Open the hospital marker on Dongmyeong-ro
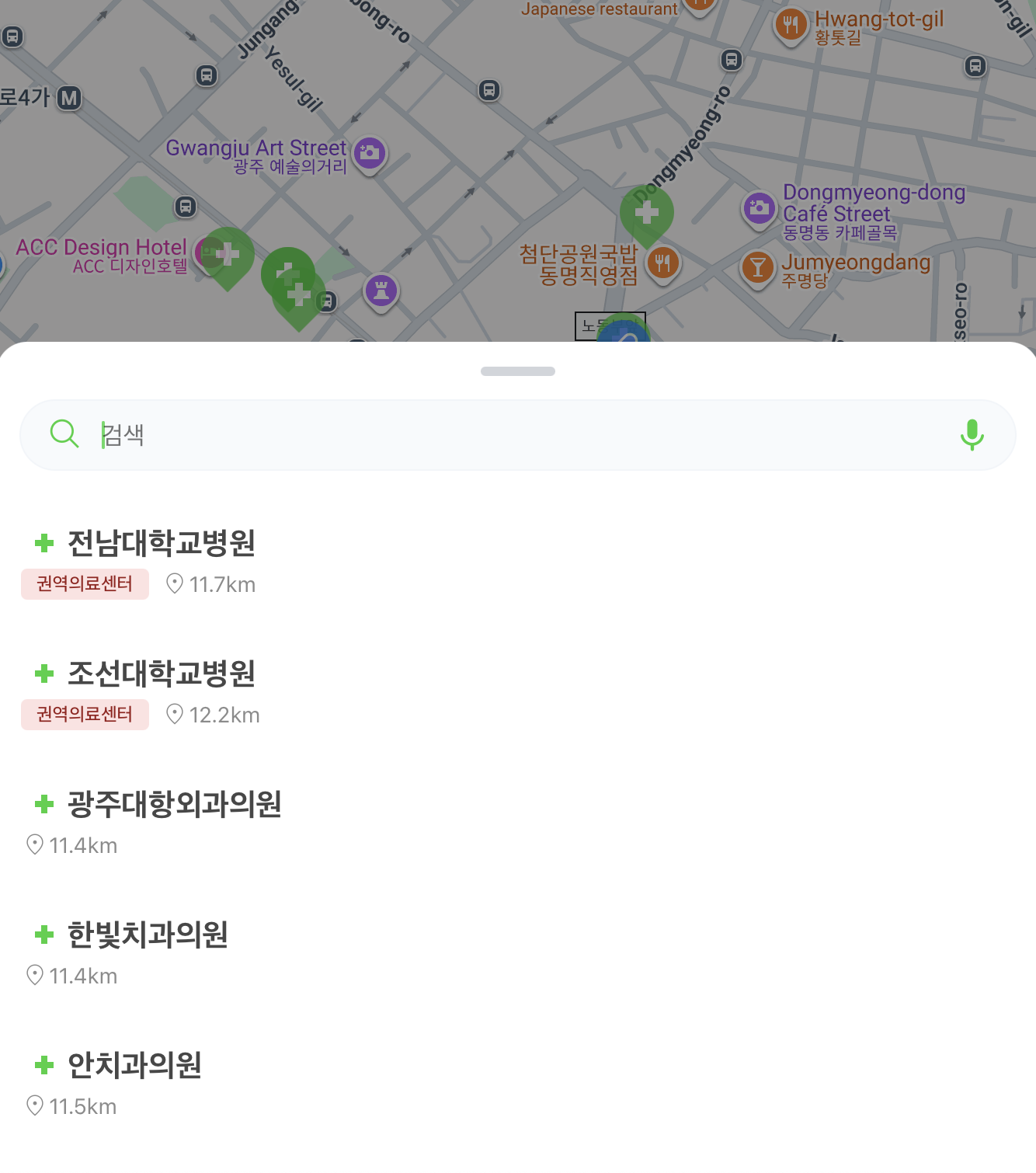Image resolution: width=1036 pixels, height=1173 pixels. [646, 214]
